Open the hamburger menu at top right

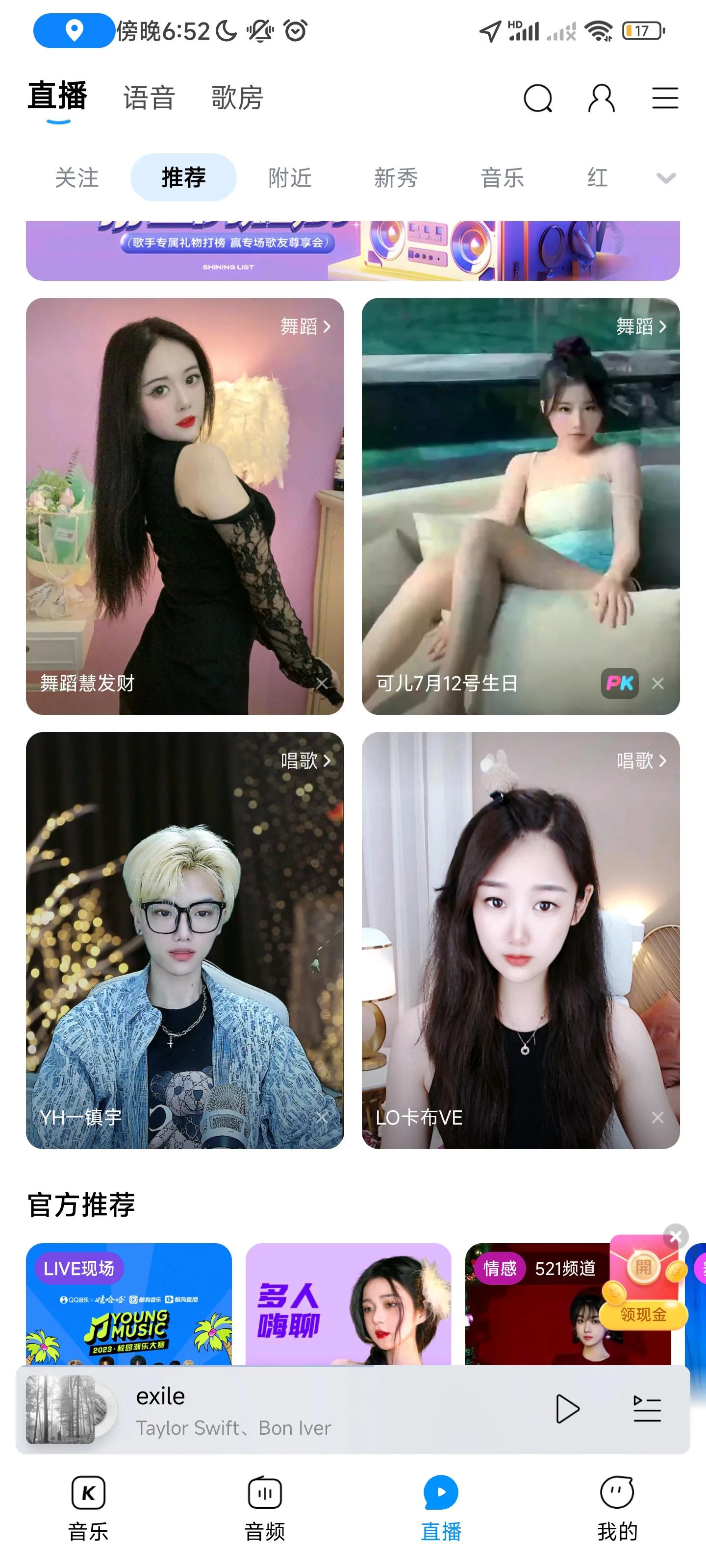pos(665,98)
